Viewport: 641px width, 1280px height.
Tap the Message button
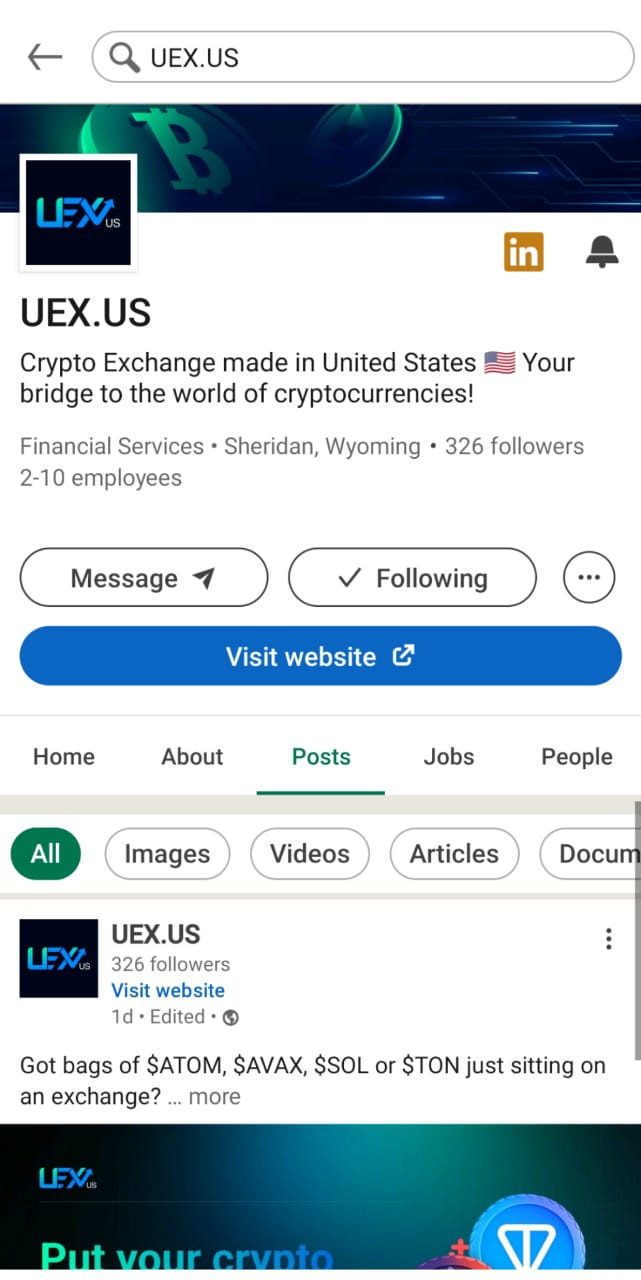pyautogui.click(x=144, y=578)
